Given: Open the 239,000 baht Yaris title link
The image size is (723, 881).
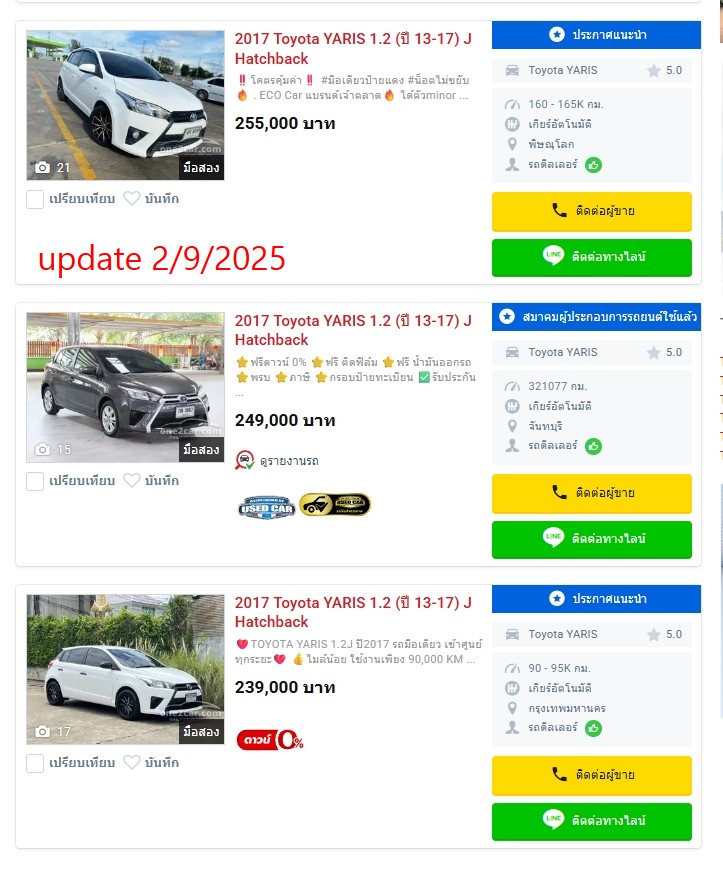Looking at the screenshot, I should click(352, 612).
